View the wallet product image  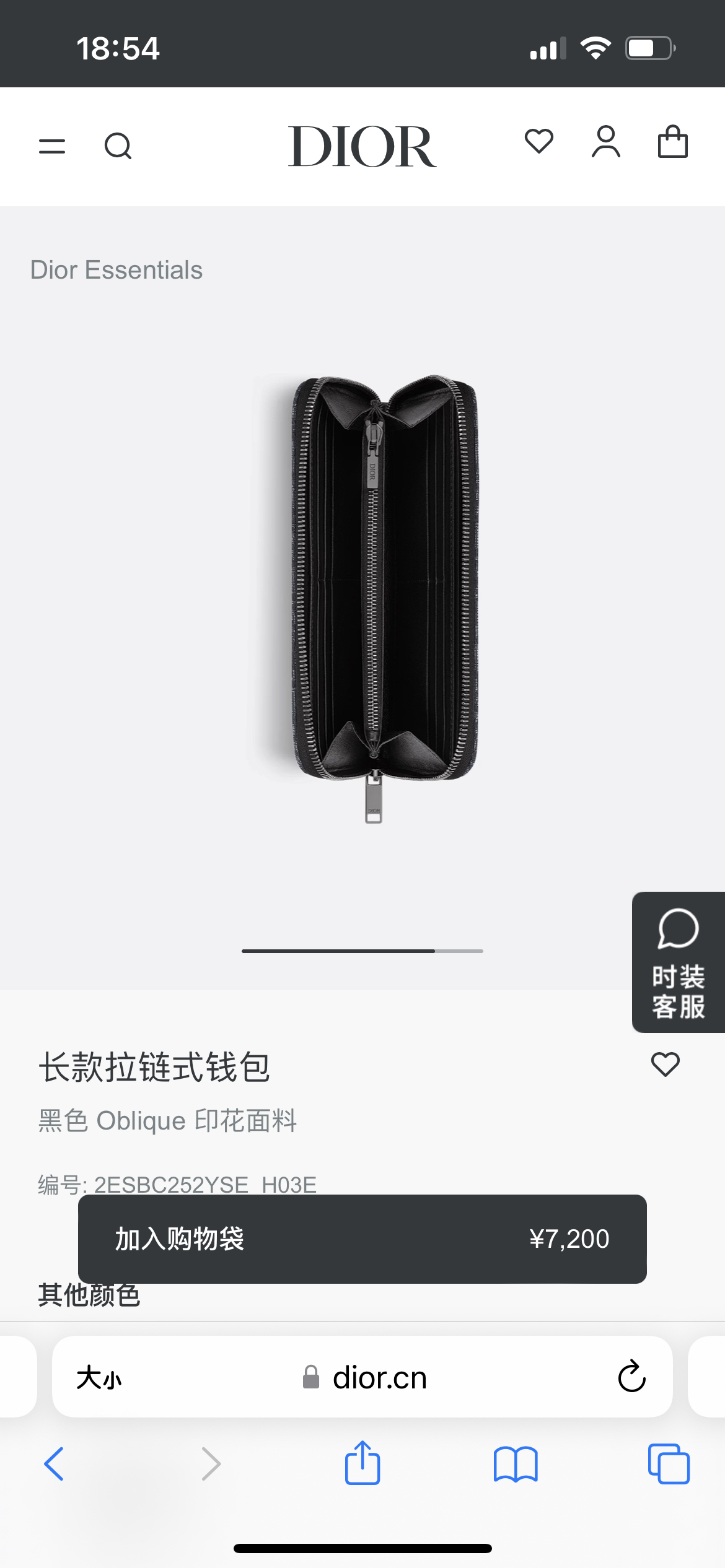pyautogui.click(x=372, y=595)
